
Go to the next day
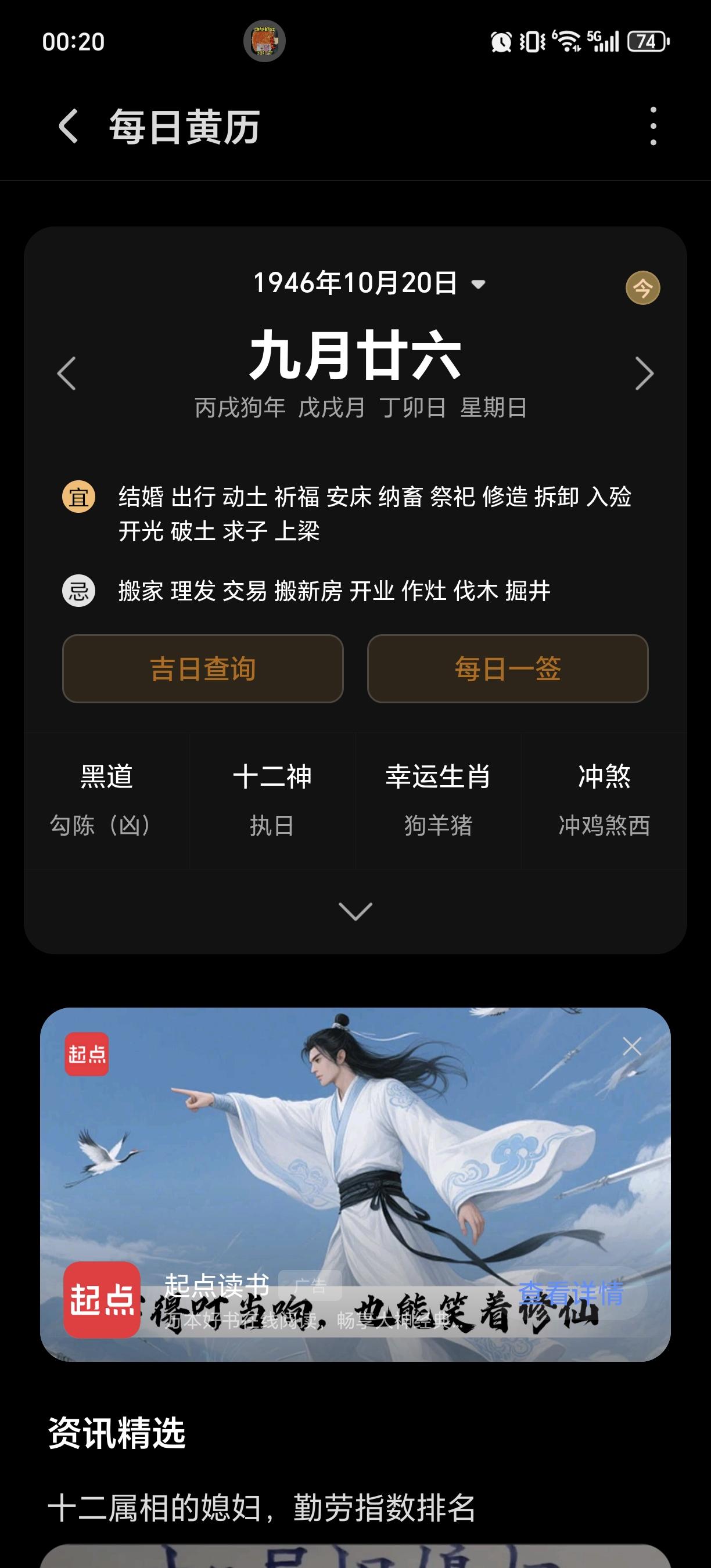pyautogui.click(x=644, y=373)
